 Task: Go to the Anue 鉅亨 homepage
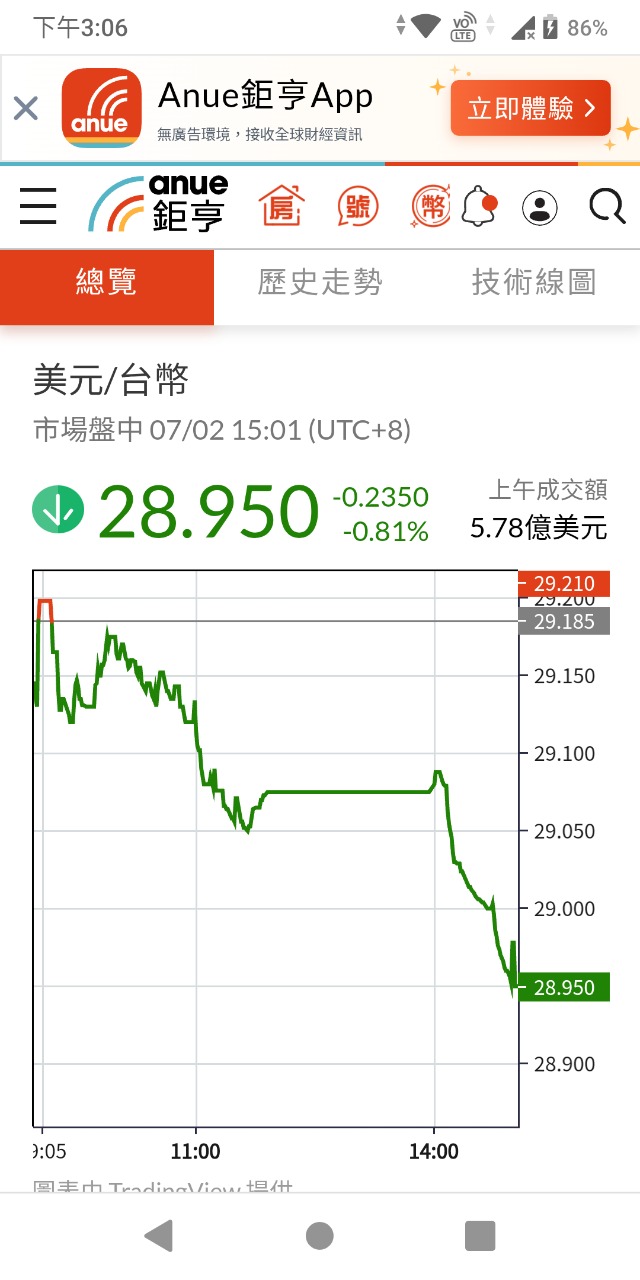pos(159,205)
